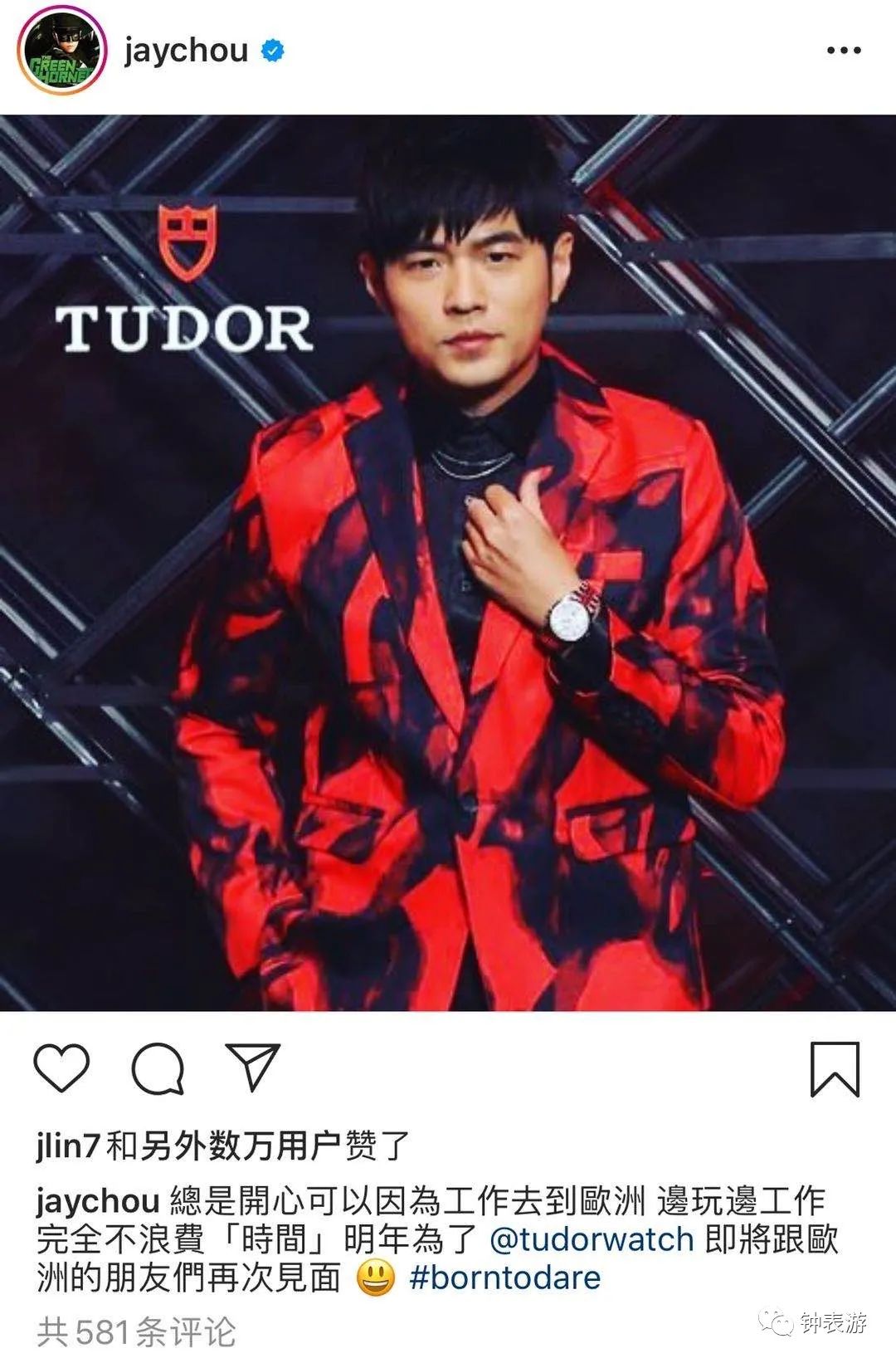Open the three-dot overflow menu
The width and height of the screenshot is (896, 1363).
click(x=843, y=51)
